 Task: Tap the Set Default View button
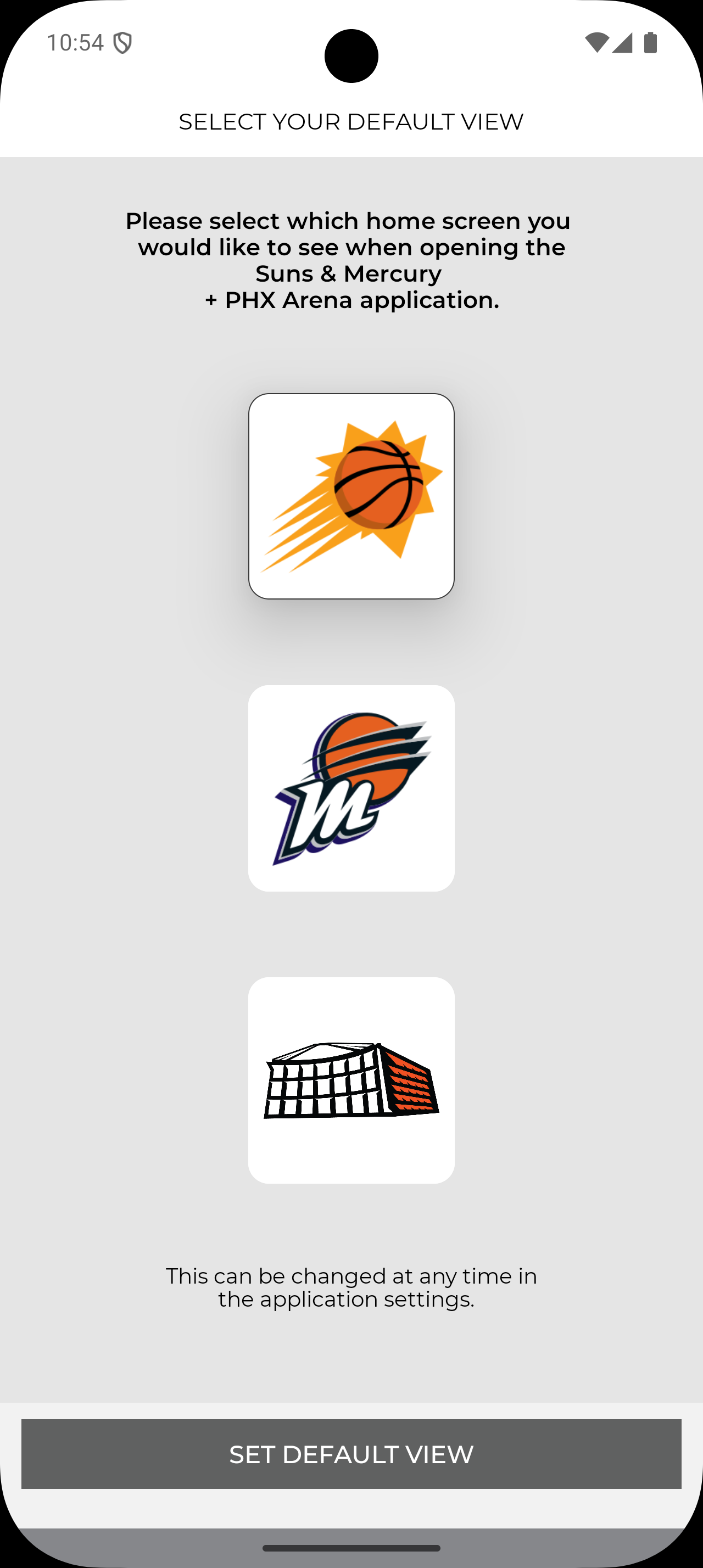[x=351, y=1454]
